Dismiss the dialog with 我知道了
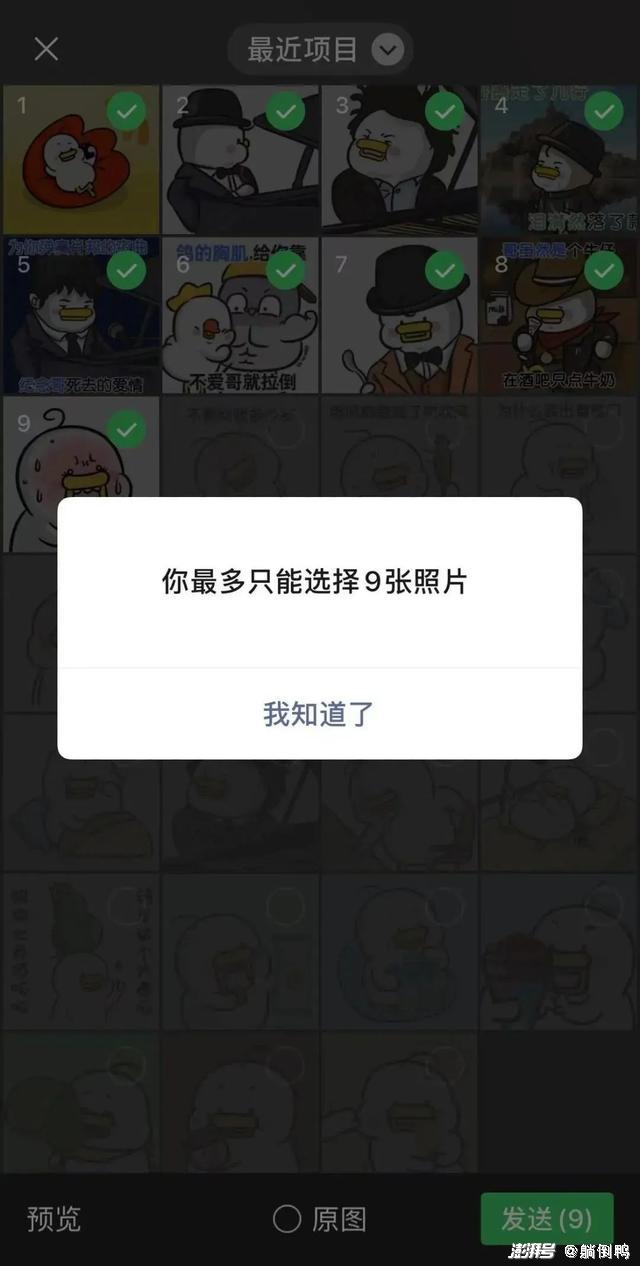 [x=319, y=714]
